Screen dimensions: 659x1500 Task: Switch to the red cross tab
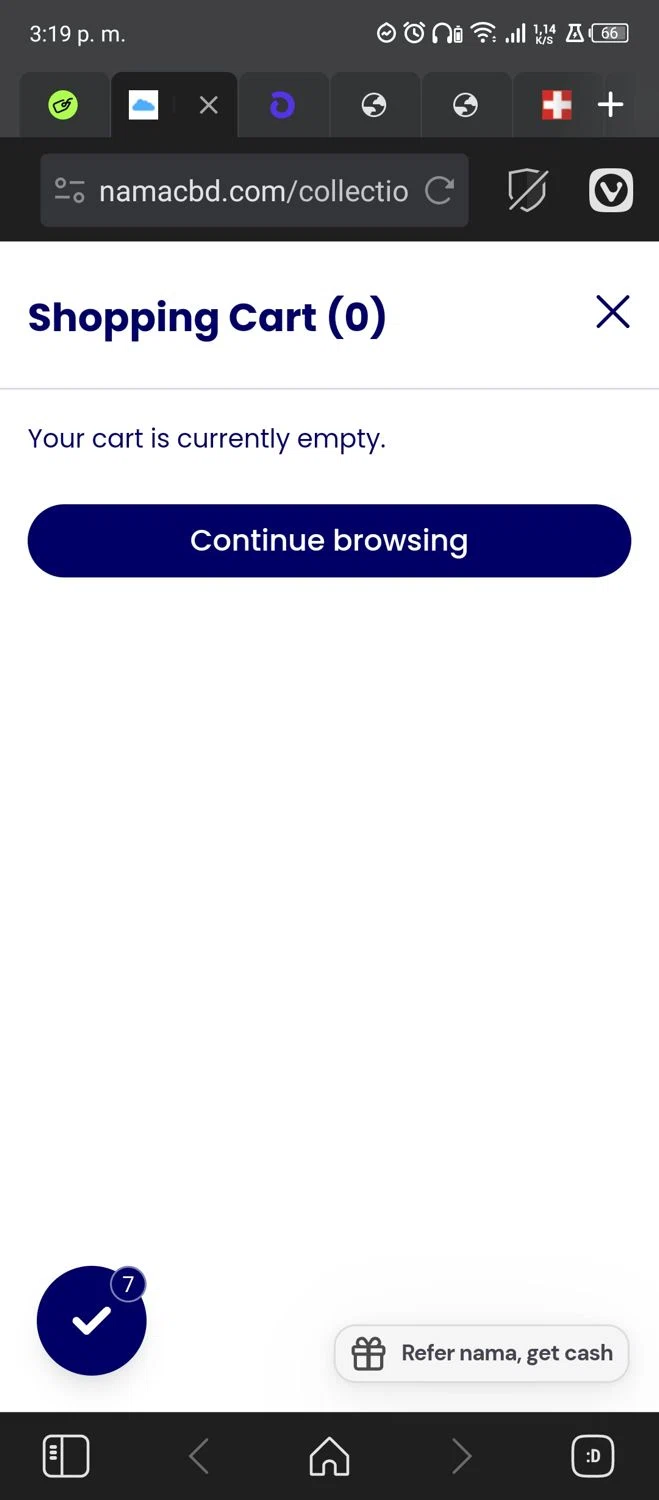pos(556,105)
